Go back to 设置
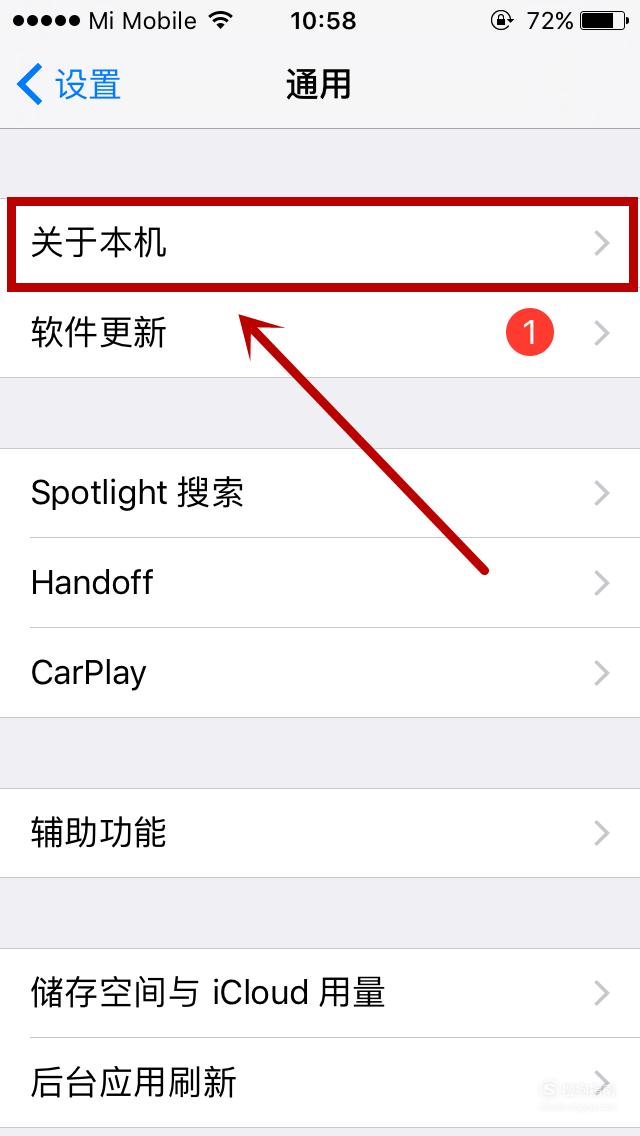The height and width of the screenshot is (1136, 640). coord(68,85)
